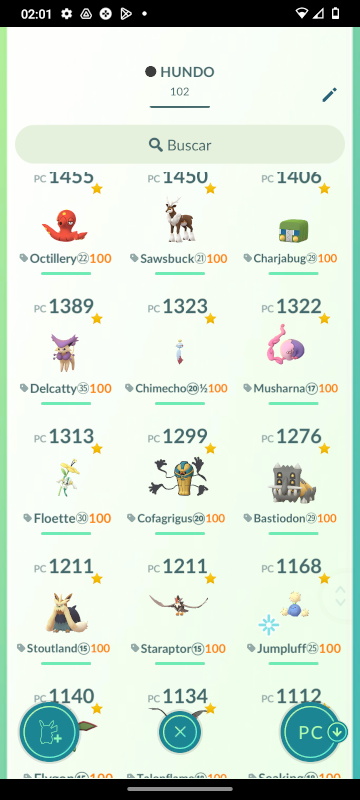The height and width of the screenshot is (800, 360).
Task: Select Musharna with PC 1322
Action: pyautogui.click(x=294, y=351)
